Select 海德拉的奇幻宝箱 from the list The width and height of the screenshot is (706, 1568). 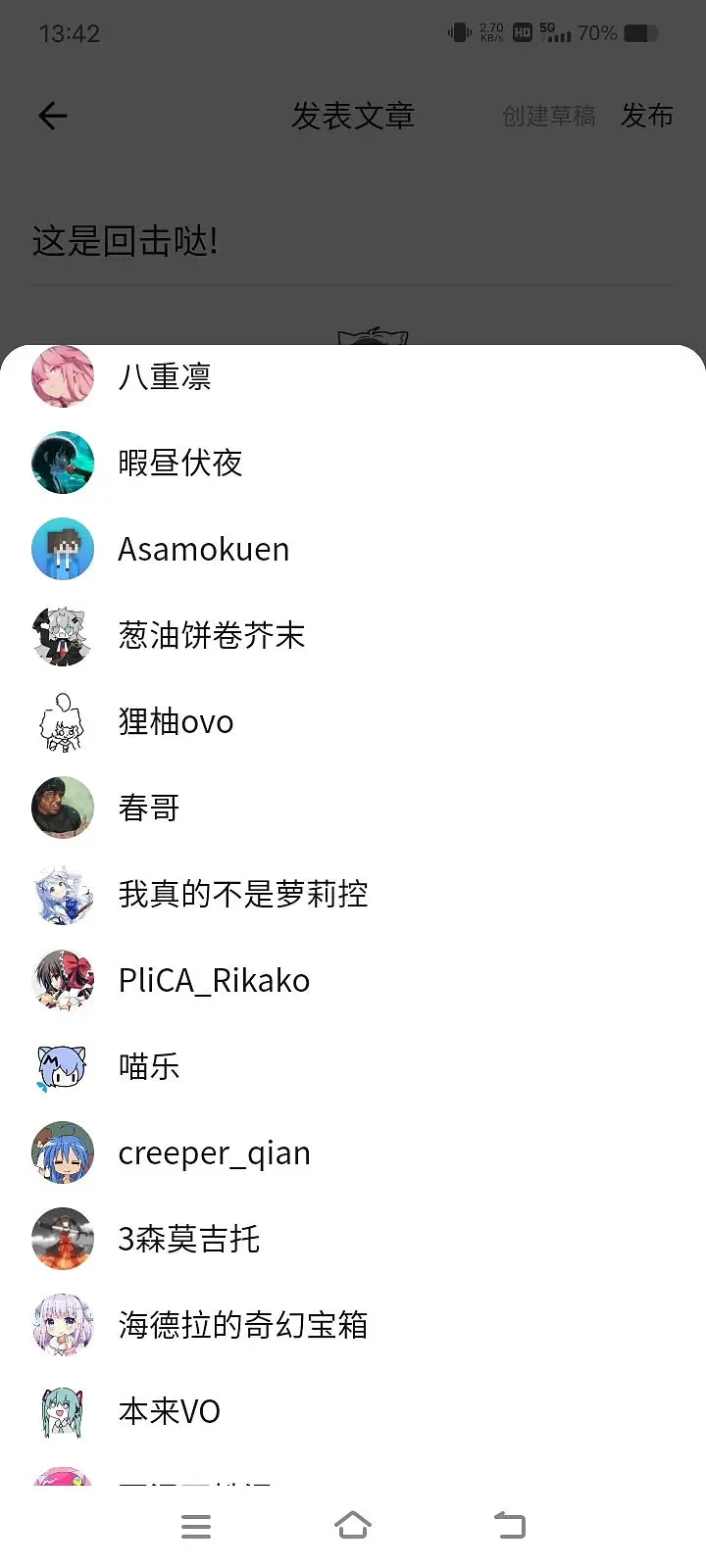242,1326
